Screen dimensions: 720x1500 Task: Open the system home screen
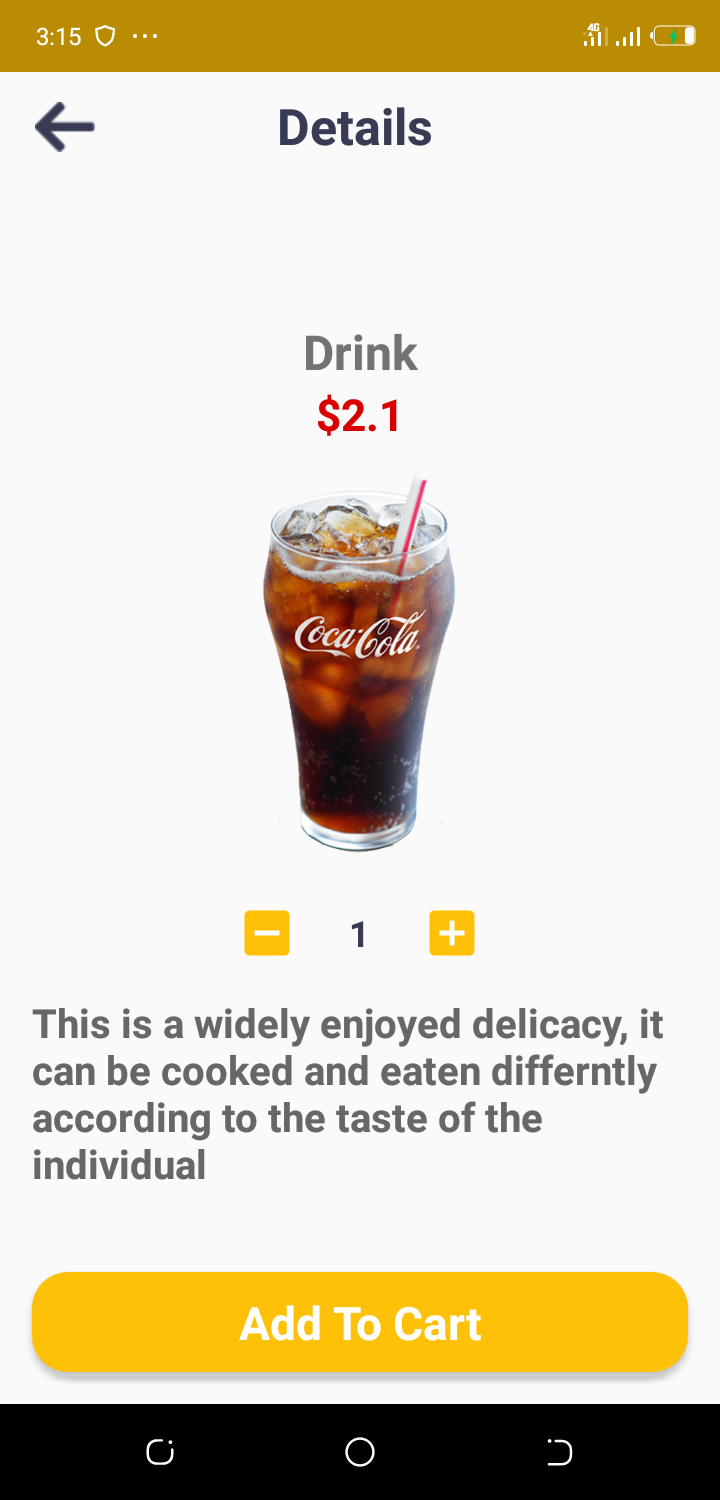click(x=360, y=1452)
